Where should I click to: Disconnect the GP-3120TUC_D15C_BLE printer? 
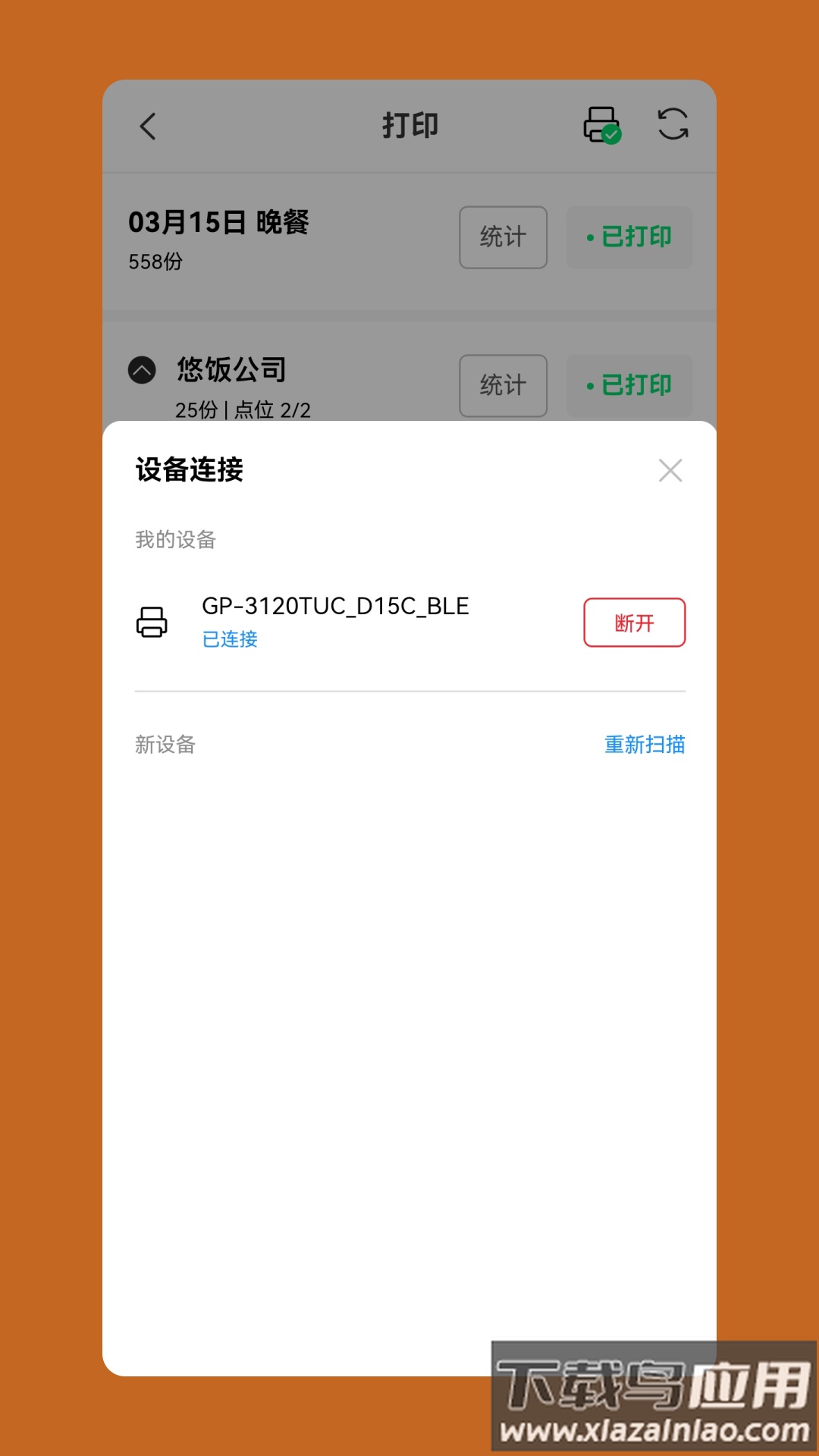coord(634,623)
